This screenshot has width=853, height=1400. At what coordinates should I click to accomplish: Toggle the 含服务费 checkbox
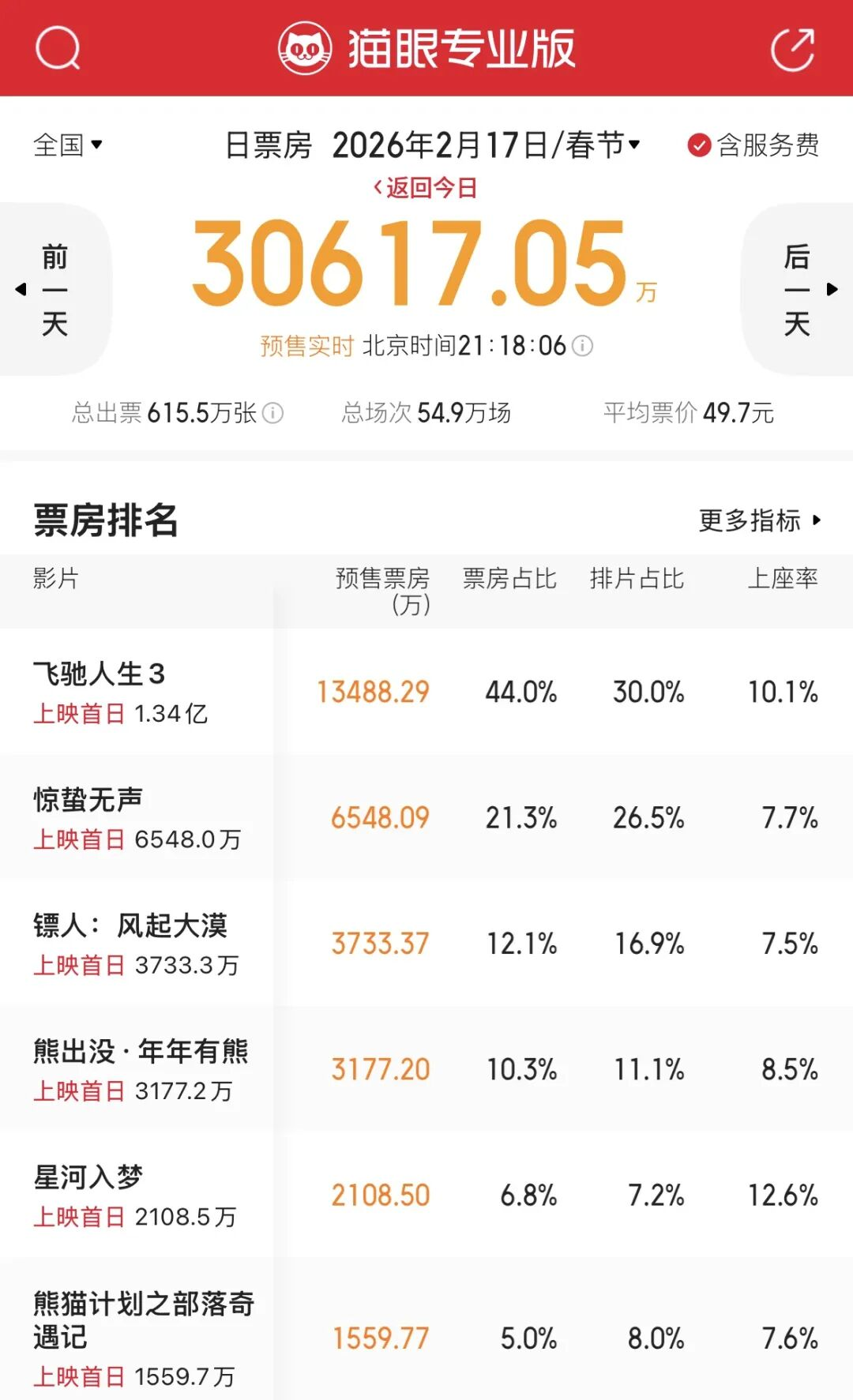pos(699,145)
